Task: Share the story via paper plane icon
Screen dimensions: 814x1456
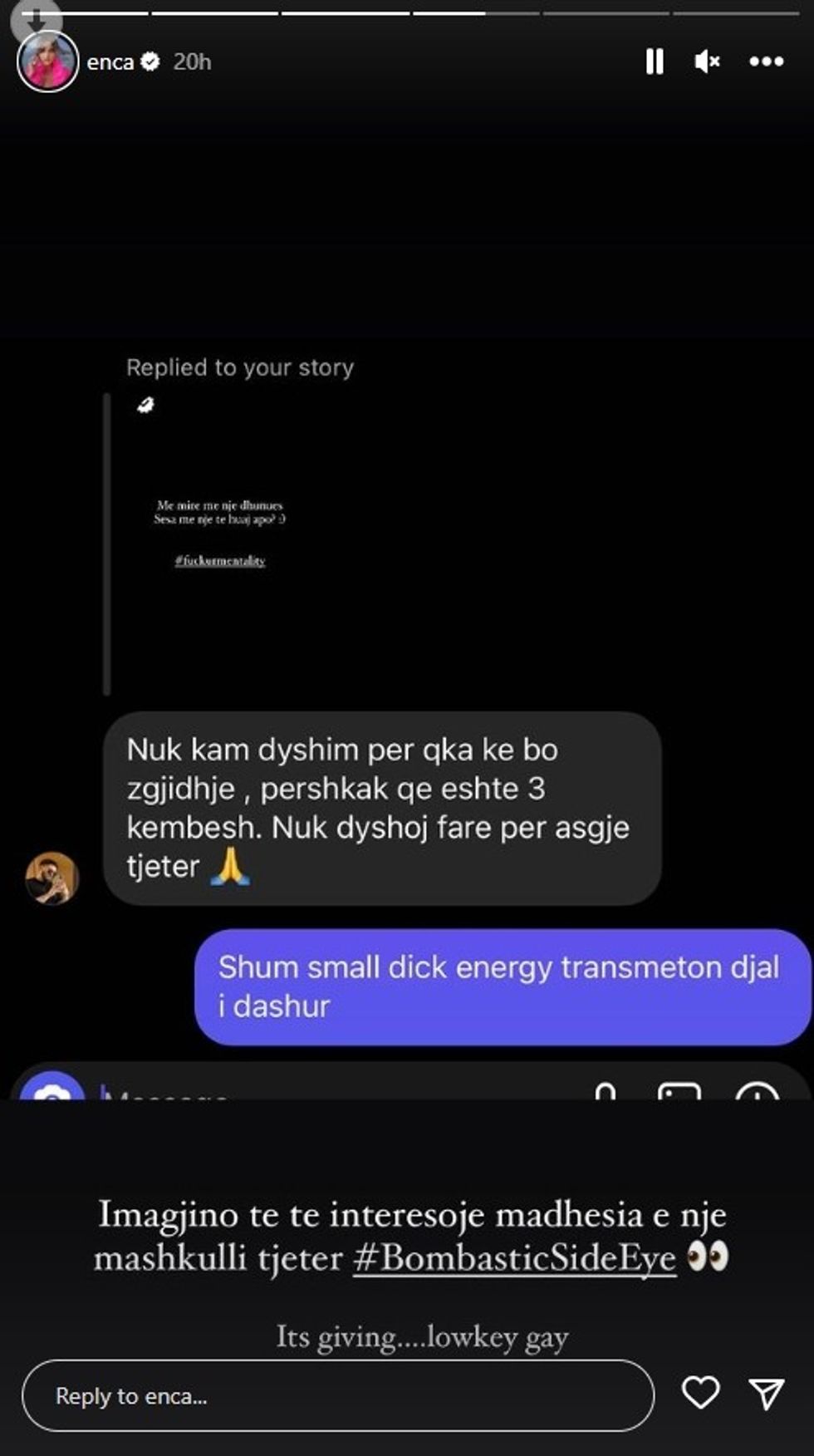Action: [x=766, y=1394]
